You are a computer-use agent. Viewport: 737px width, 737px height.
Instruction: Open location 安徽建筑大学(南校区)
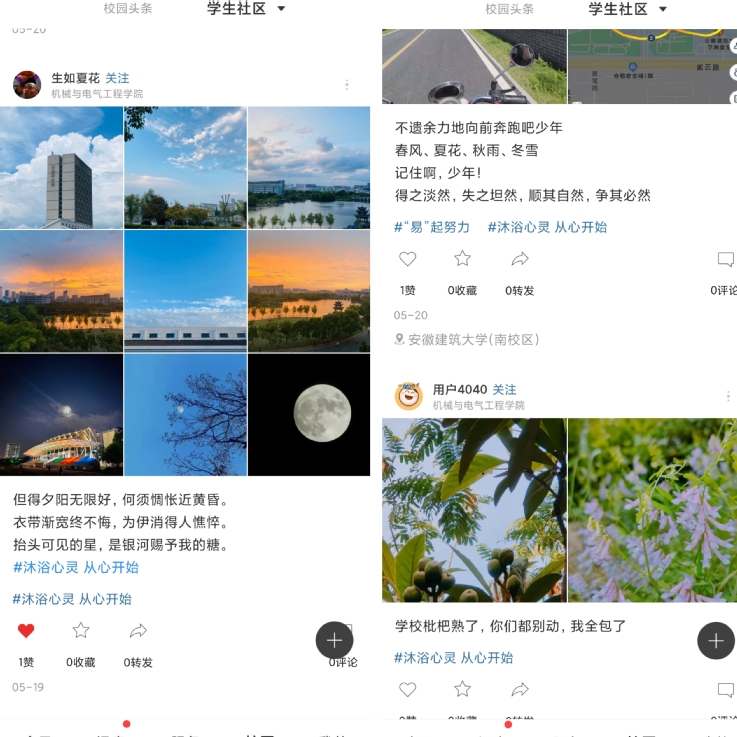point(472,339)
